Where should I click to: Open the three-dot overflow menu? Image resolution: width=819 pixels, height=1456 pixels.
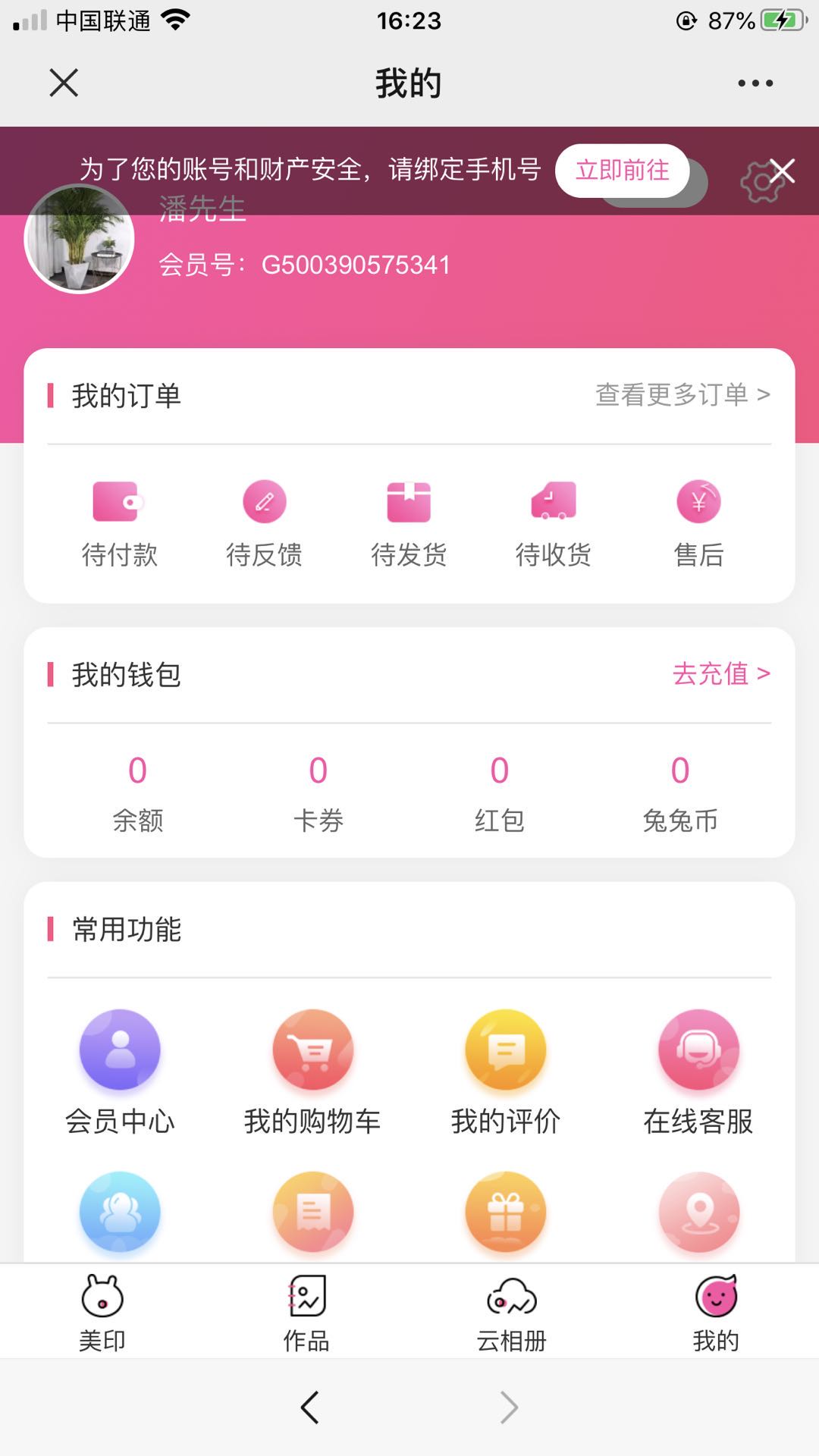[x=755, y=83]
